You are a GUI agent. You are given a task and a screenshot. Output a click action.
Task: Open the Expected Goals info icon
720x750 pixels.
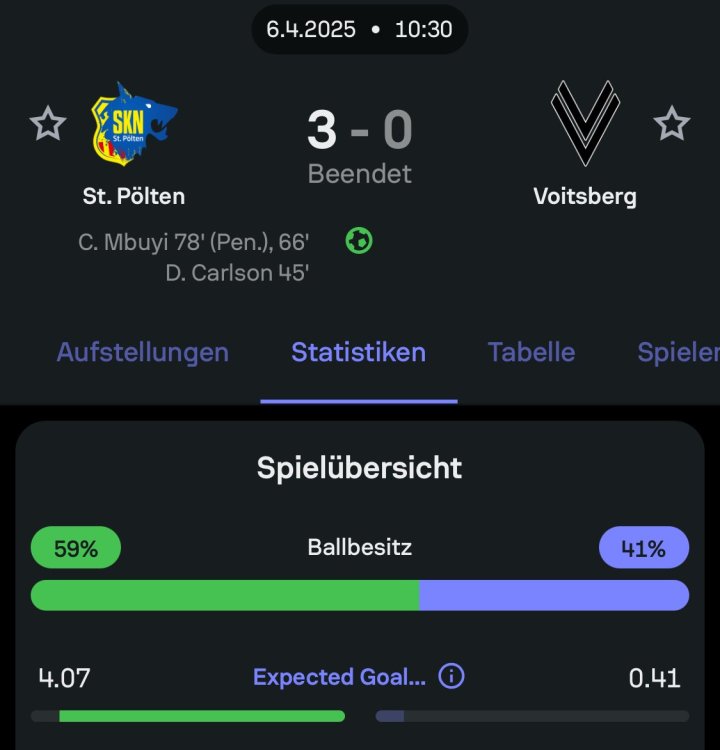pos(451,677)
